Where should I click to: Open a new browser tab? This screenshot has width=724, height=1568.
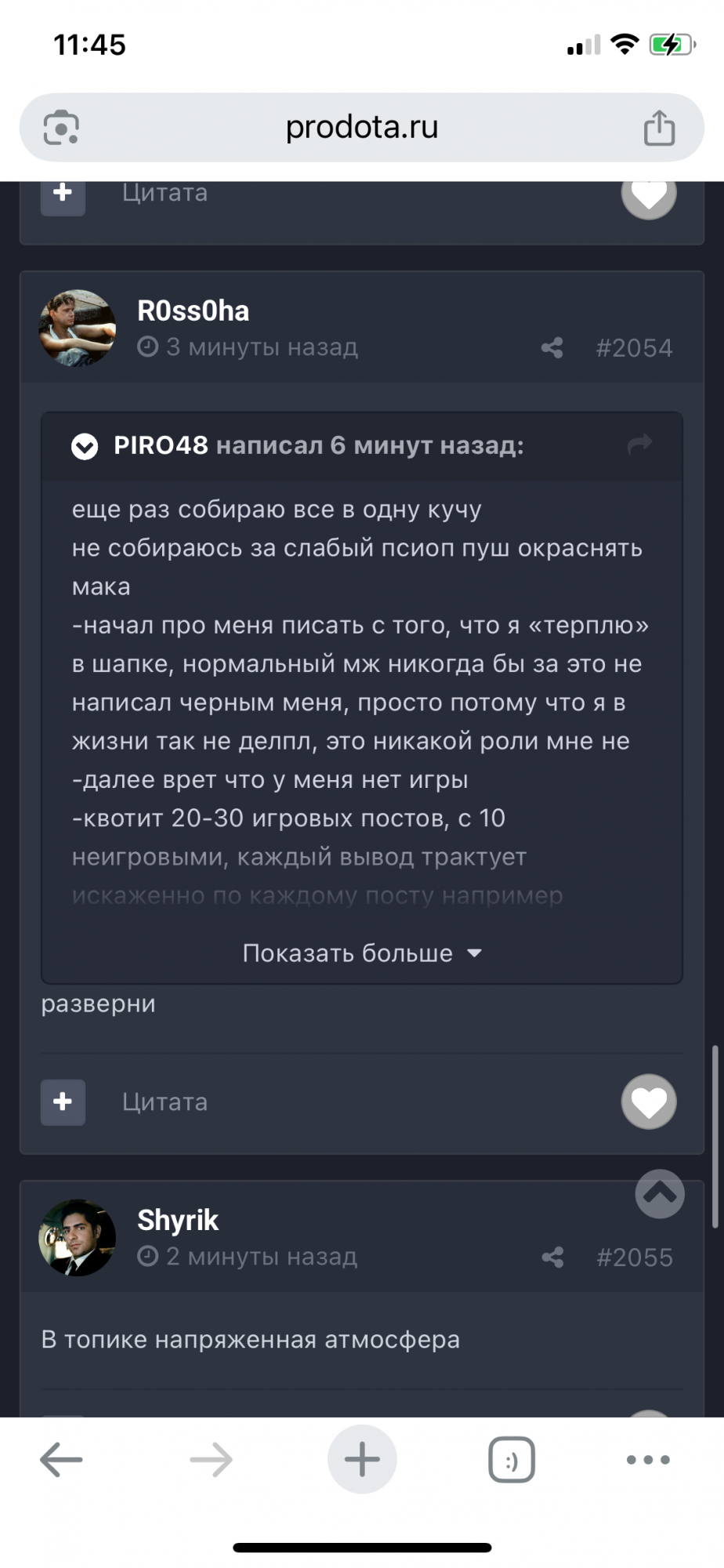pyautogui.click(x=361, y=1460)
